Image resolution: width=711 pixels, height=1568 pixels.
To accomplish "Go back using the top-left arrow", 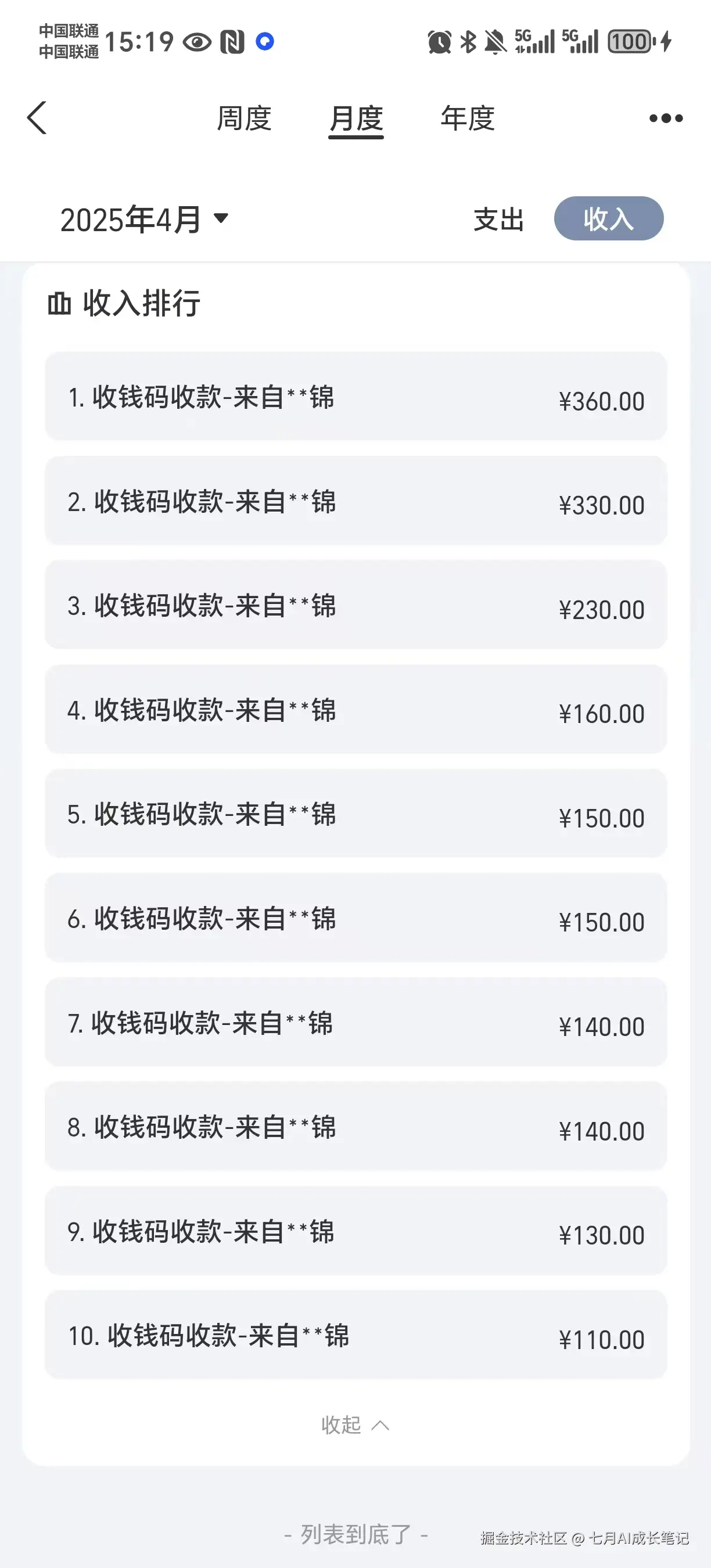I will click(37, 117).
